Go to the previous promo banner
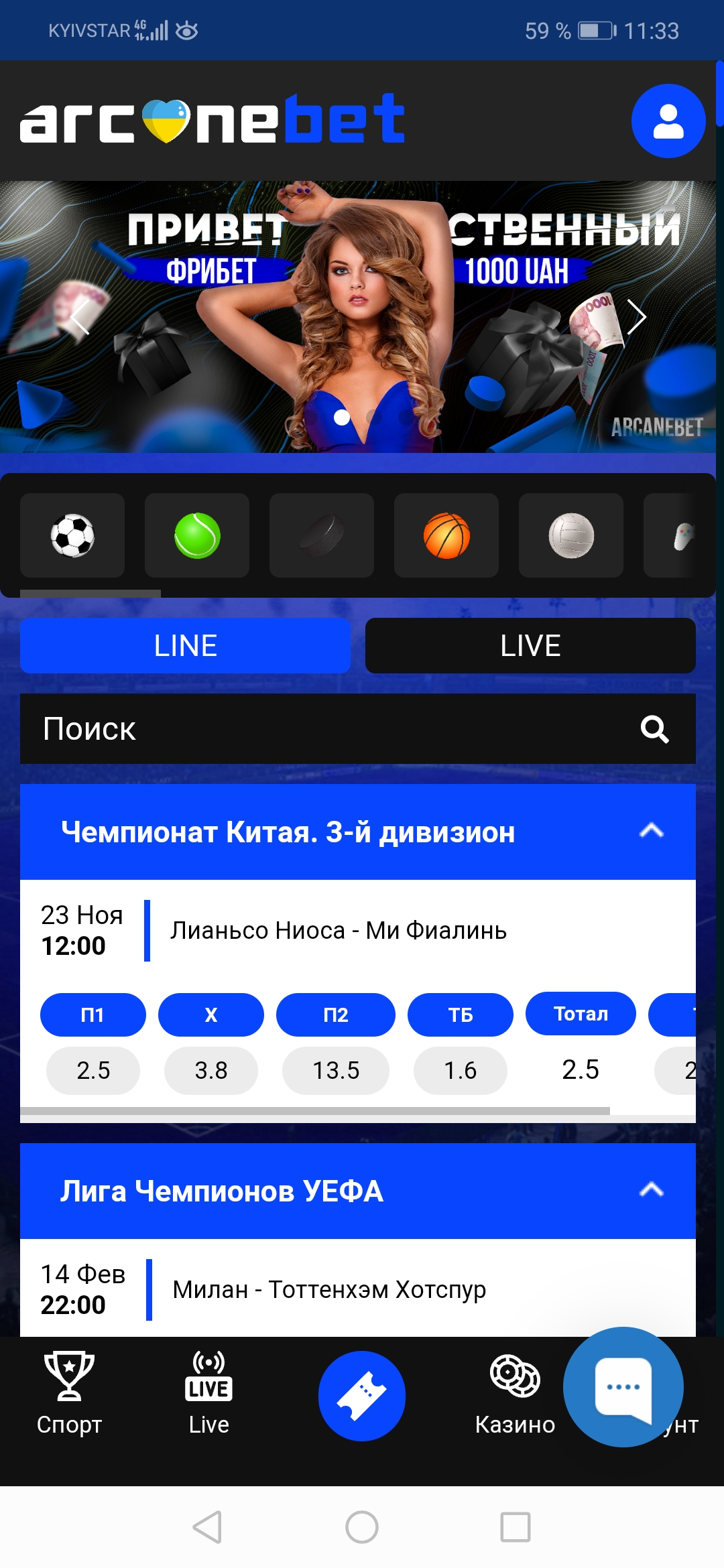 pyautogui.click(x=80, y=317)
